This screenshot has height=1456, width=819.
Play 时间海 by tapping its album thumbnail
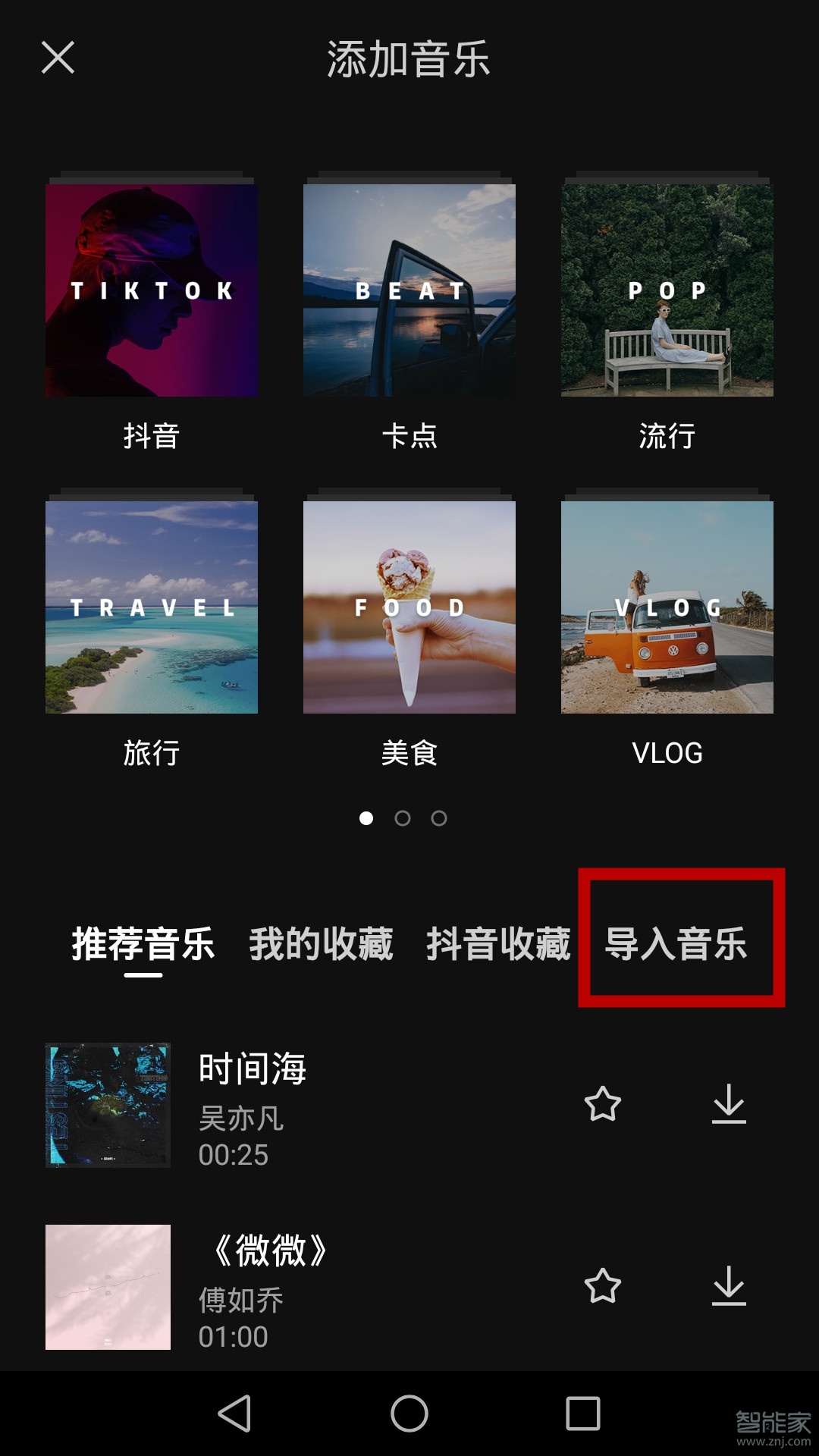pyautogui.click(x=110, y=1104)
